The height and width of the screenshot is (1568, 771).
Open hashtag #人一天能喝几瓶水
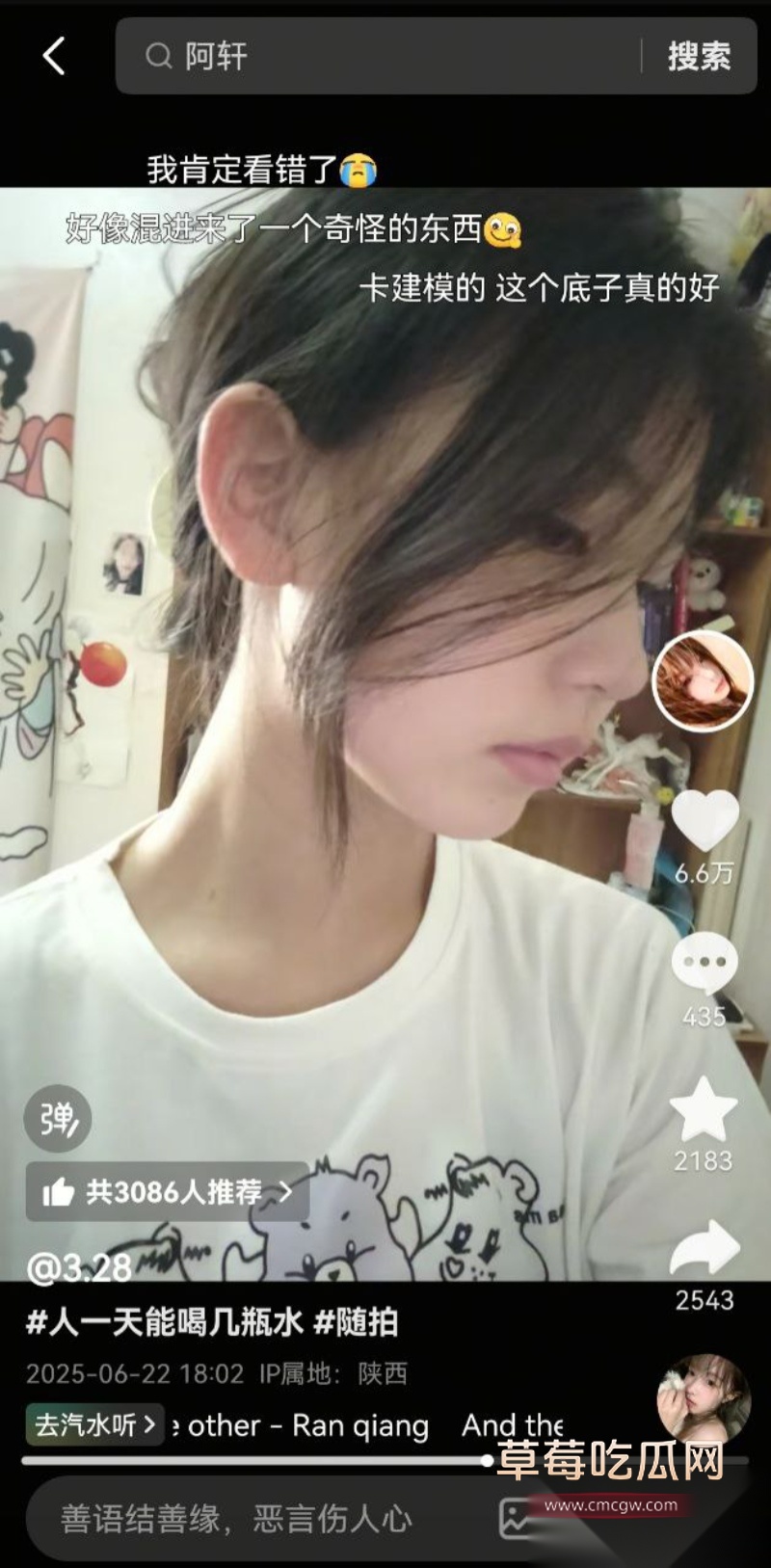click(x=164, y=1322)
